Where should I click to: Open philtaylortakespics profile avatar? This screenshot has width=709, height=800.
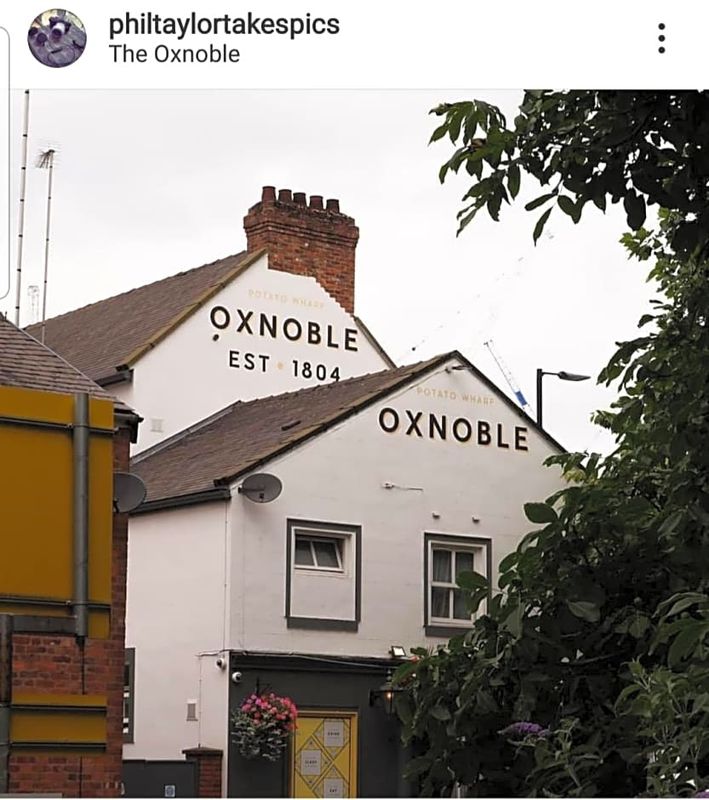click(56, 38)
